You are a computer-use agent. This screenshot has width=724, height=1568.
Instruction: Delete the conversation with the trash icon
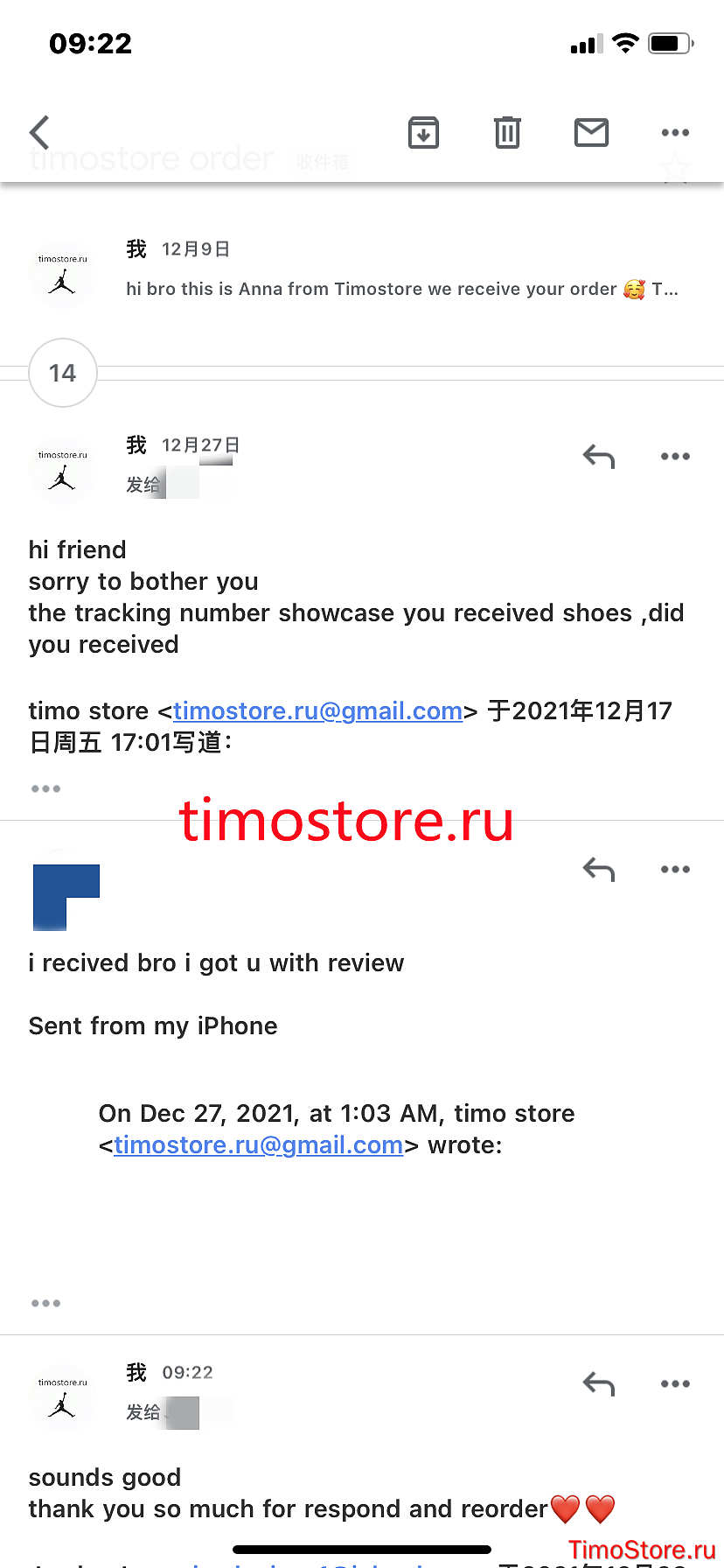[x=507, y=133]
